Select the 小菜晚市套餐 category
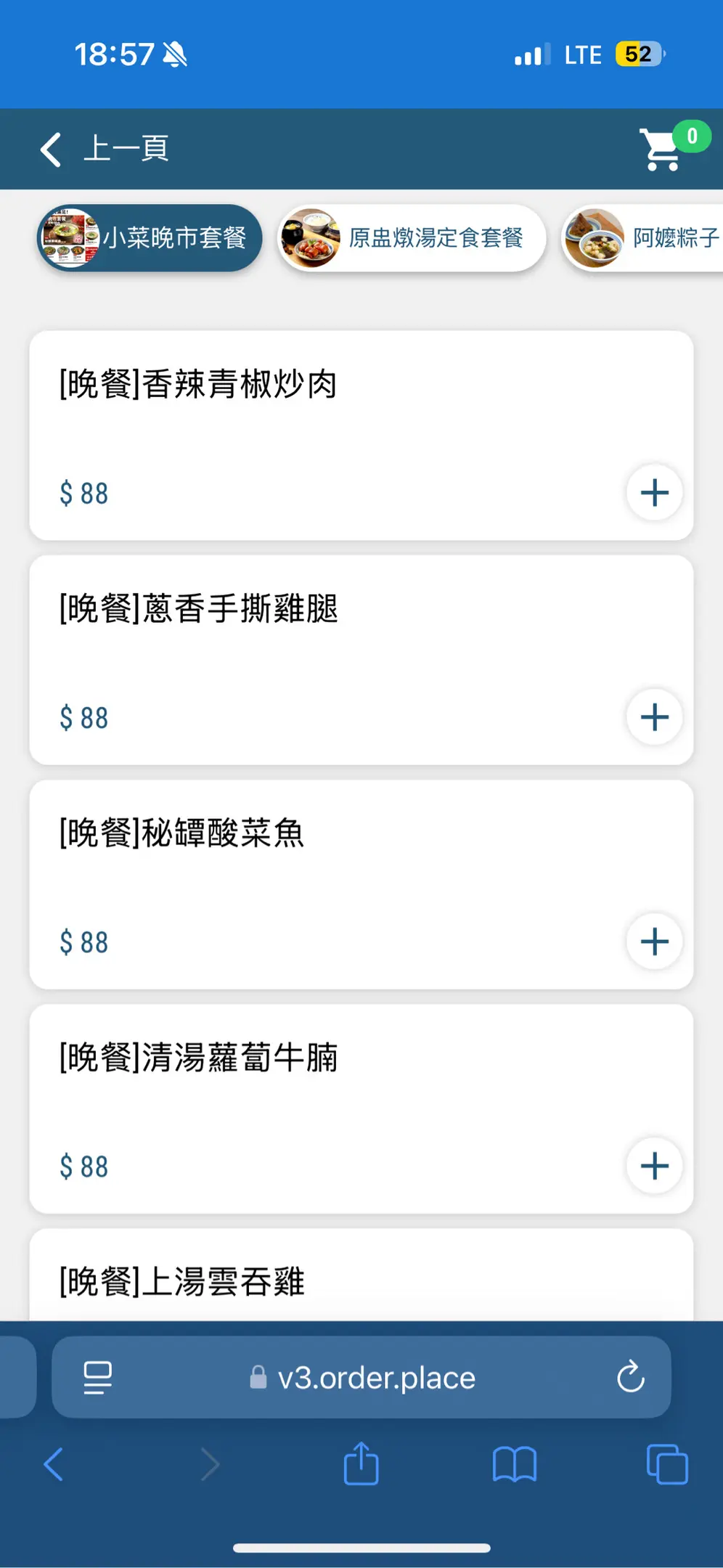The height and width of the screenshot is (1568, 723). 150,238
